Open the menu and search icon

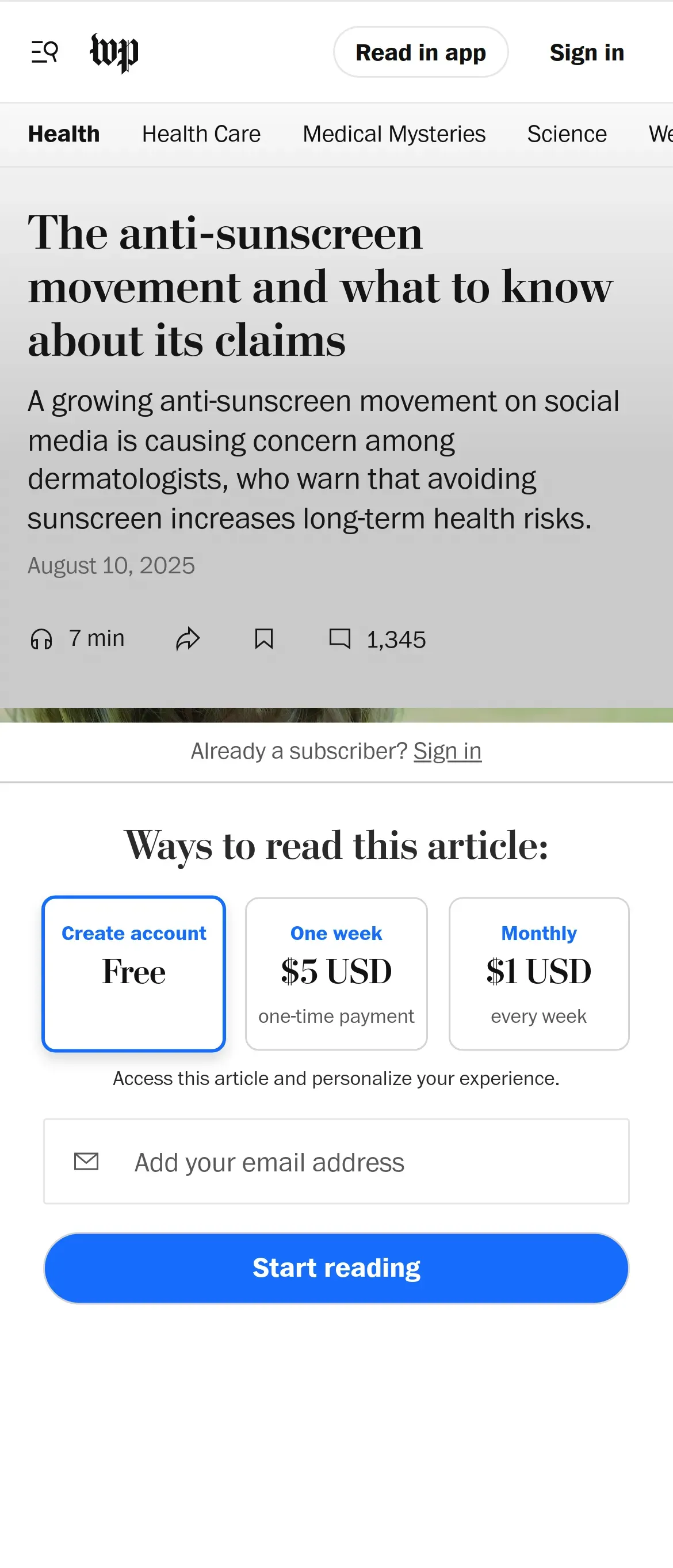tap(44, 52)
